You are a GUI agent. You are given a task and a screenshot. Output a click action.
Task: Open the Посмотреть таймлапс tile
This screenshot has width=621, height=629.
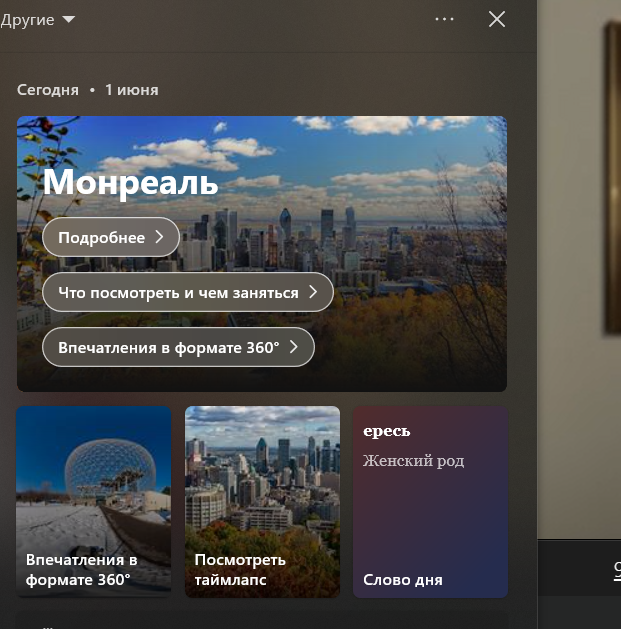pos(262,500)
